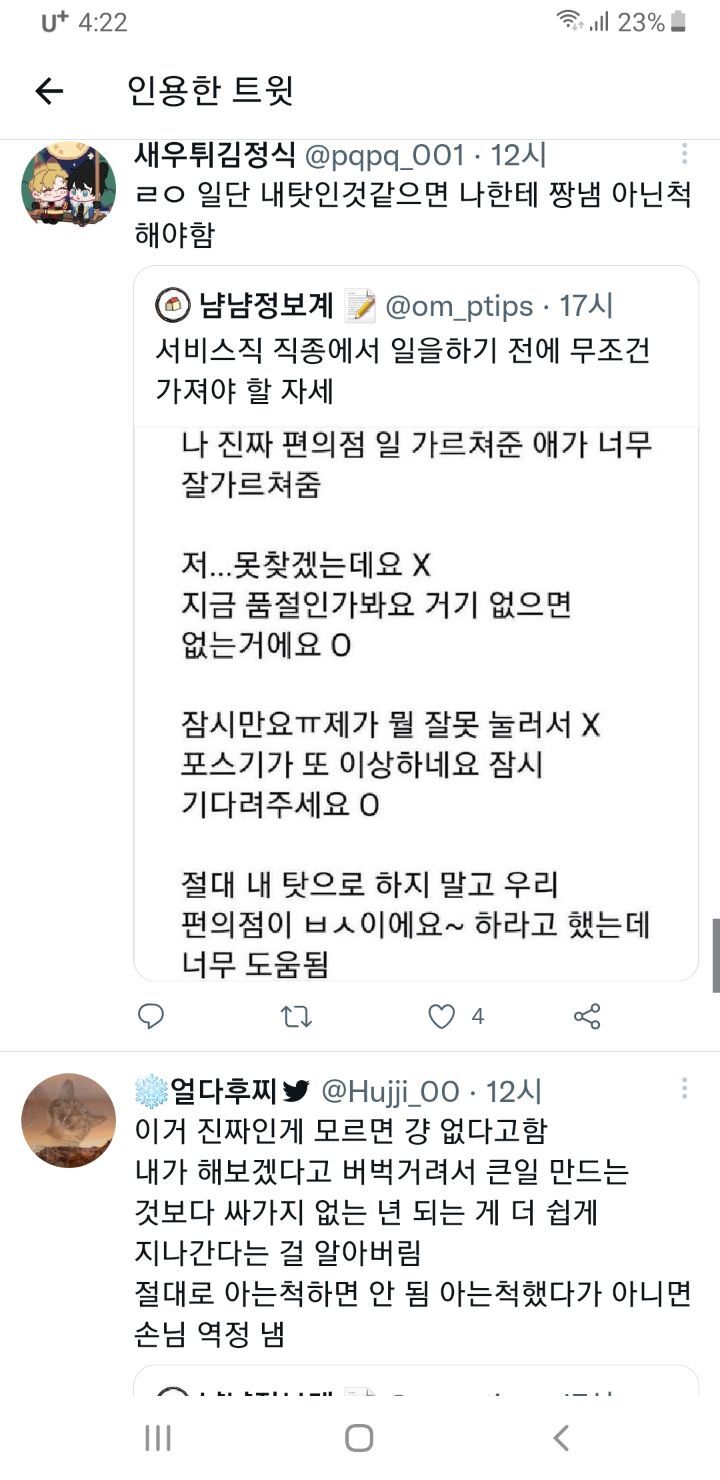
Task: Go back from the 인용한 트윗 screen
Action: coord(49,92)
